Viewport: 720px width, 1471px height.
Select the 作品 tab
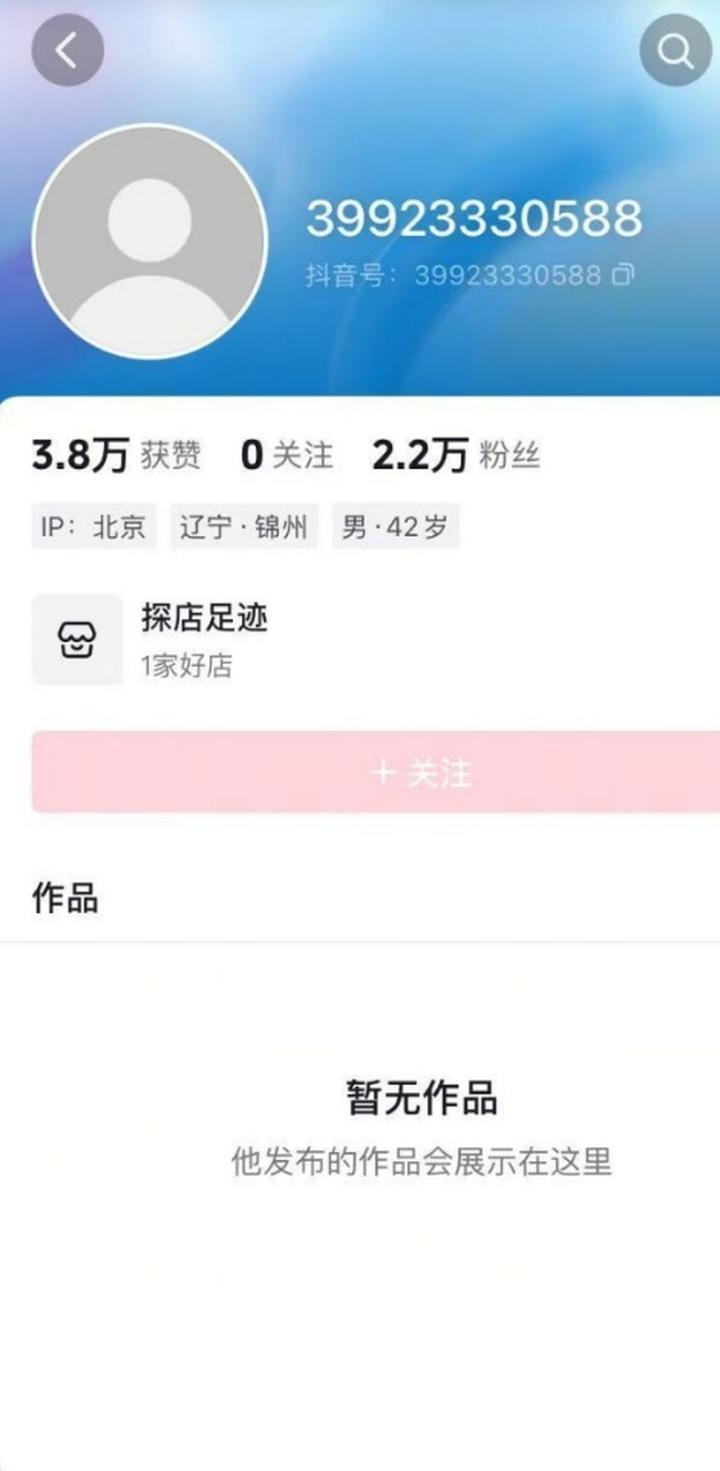point(65,897)
